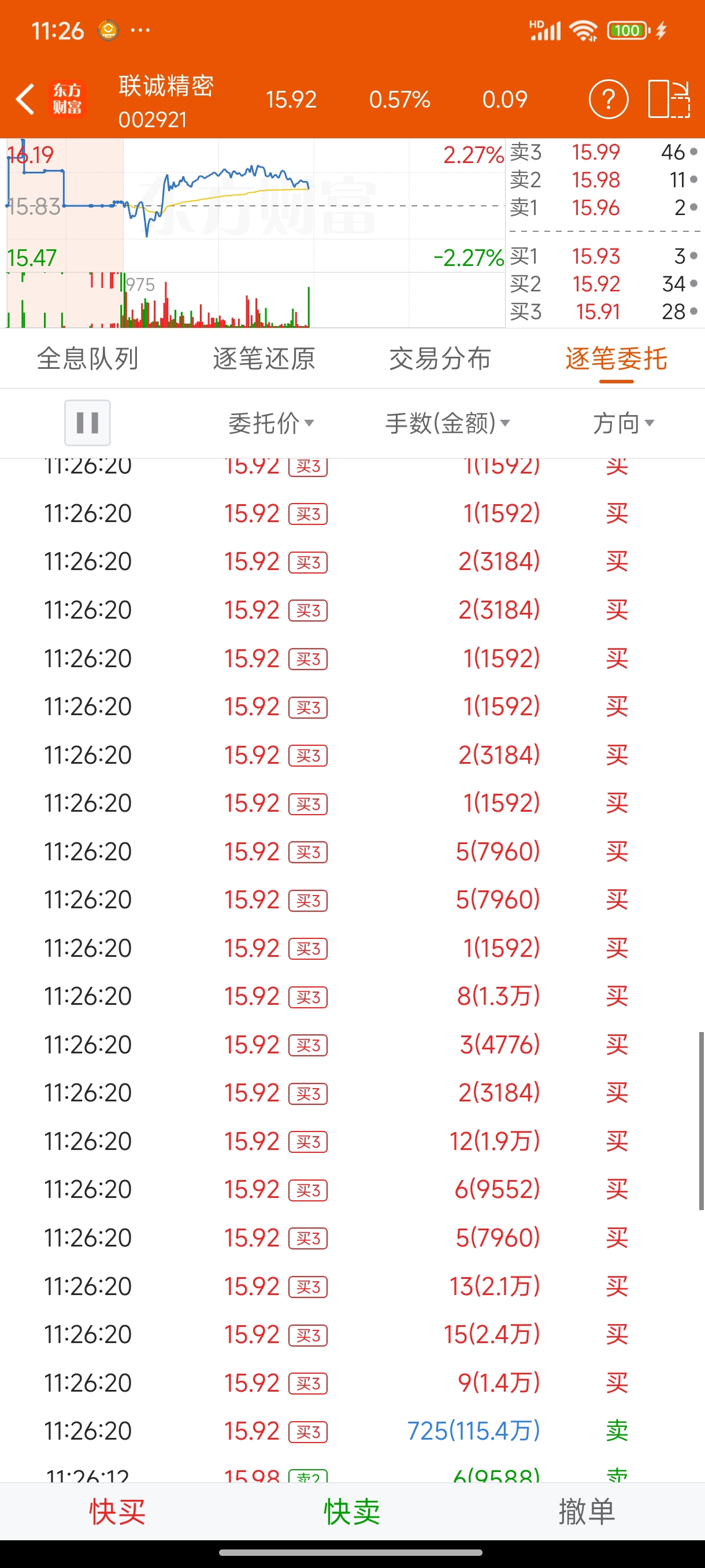Switch to the 逐笔还原 tab

click(264, 358)
